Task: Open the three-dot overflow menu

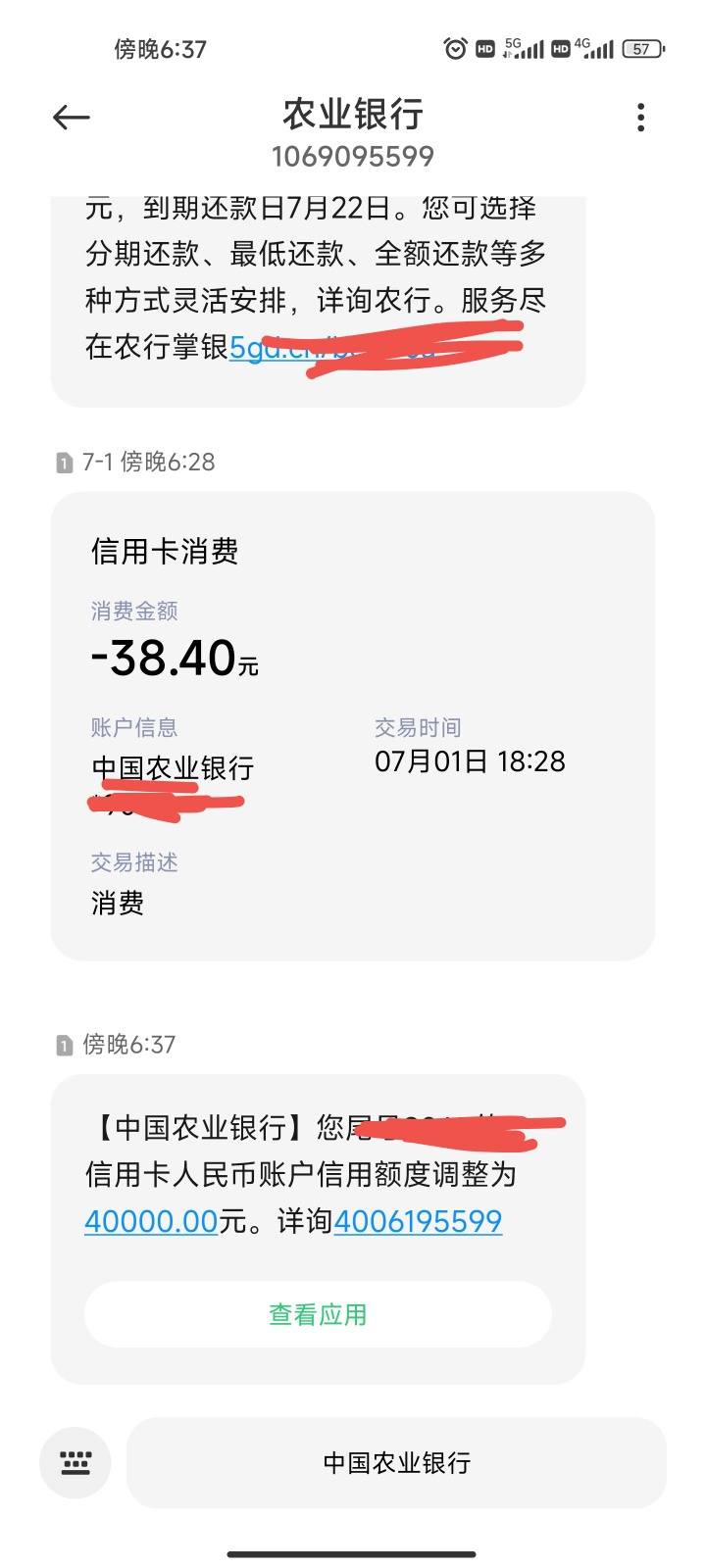Action: tap(640, 118)
